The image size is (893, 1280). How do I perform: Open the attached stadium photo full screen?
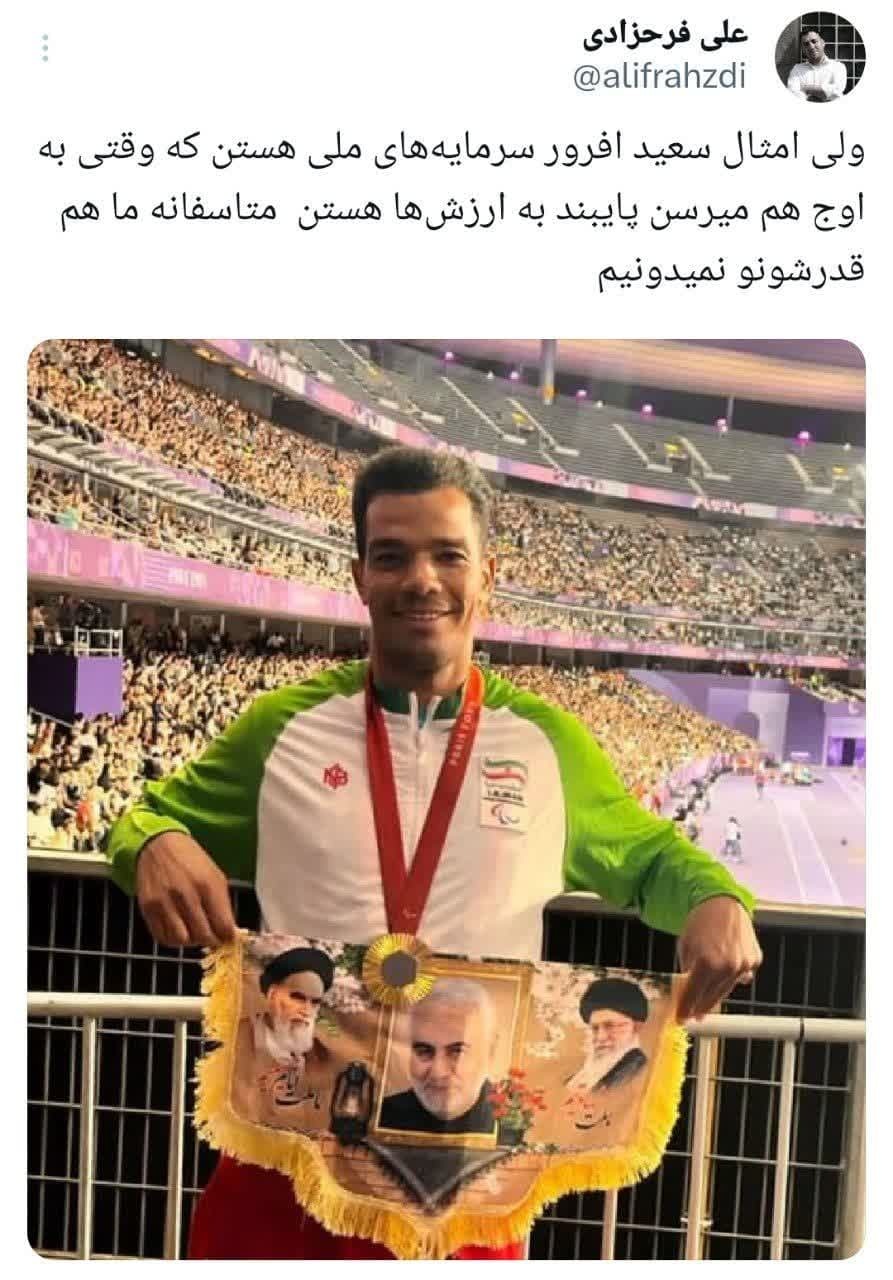click(446, 798)
